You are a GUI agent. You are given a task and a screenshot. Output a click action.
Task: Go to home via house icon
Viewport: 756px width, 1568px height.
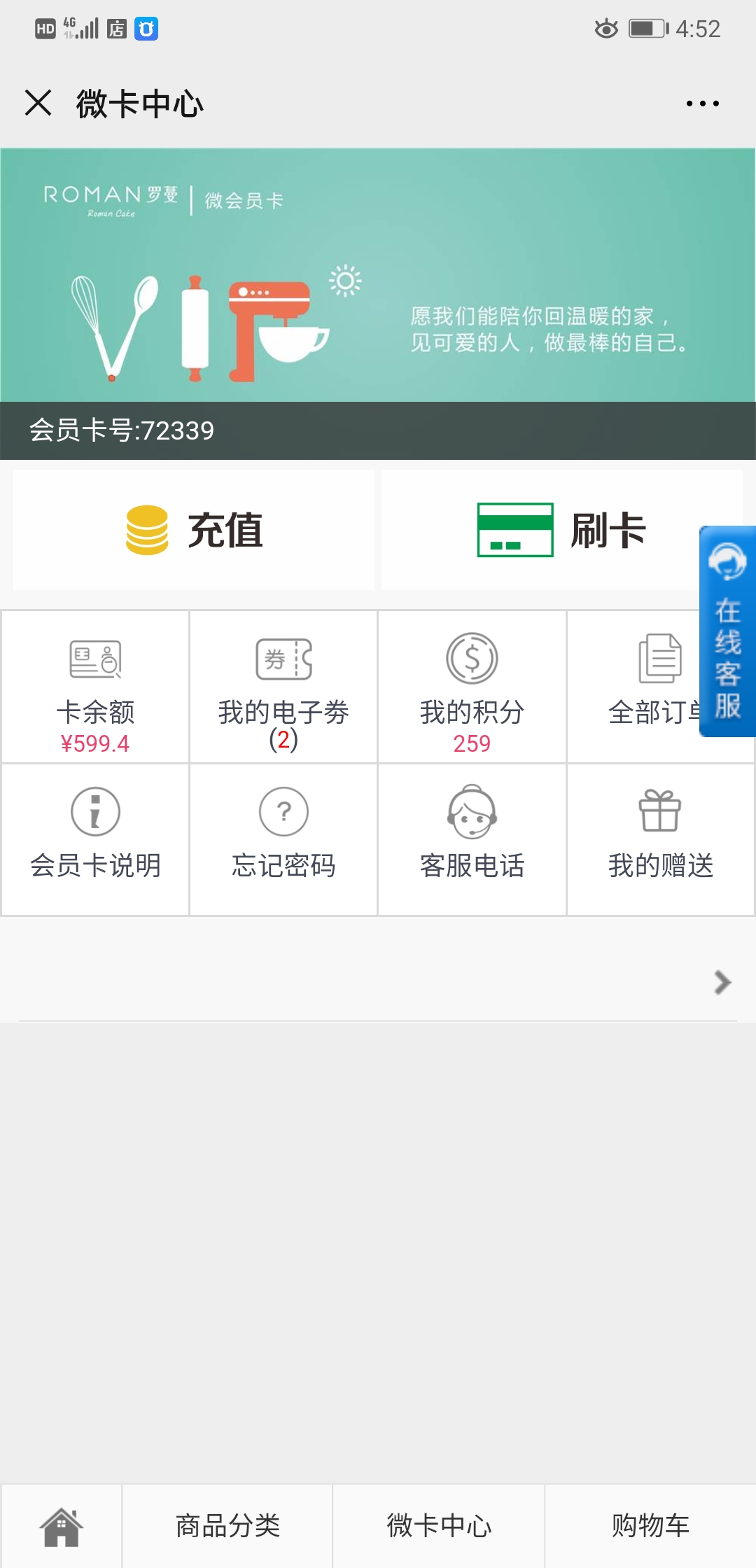(x=62, y=1526)
